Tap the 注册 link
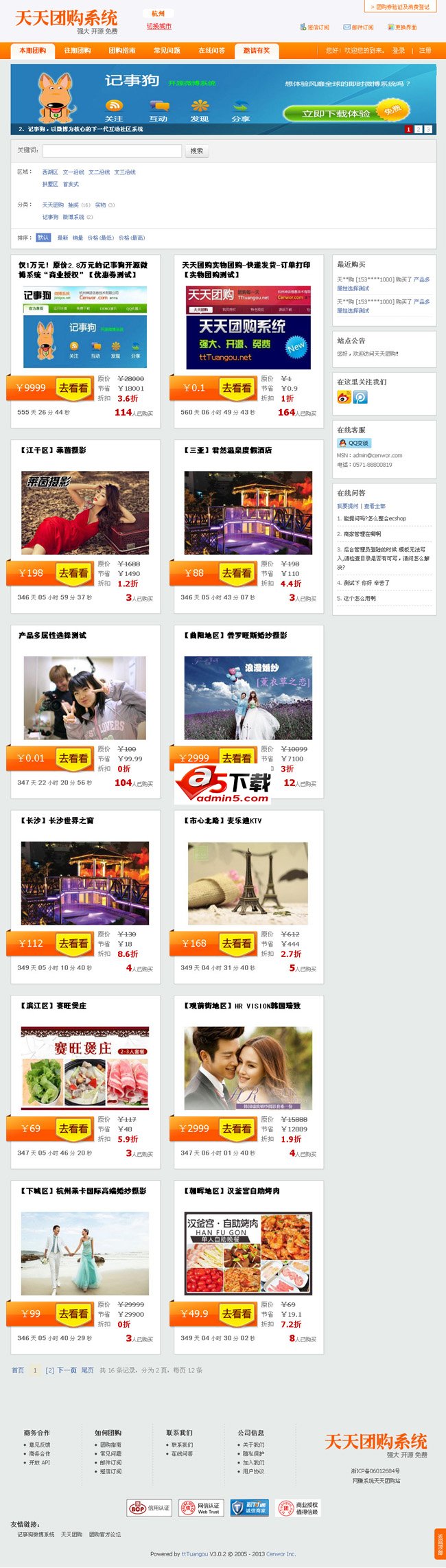The height and width of the screenshot is (1568, 446). tap(425, 51)
